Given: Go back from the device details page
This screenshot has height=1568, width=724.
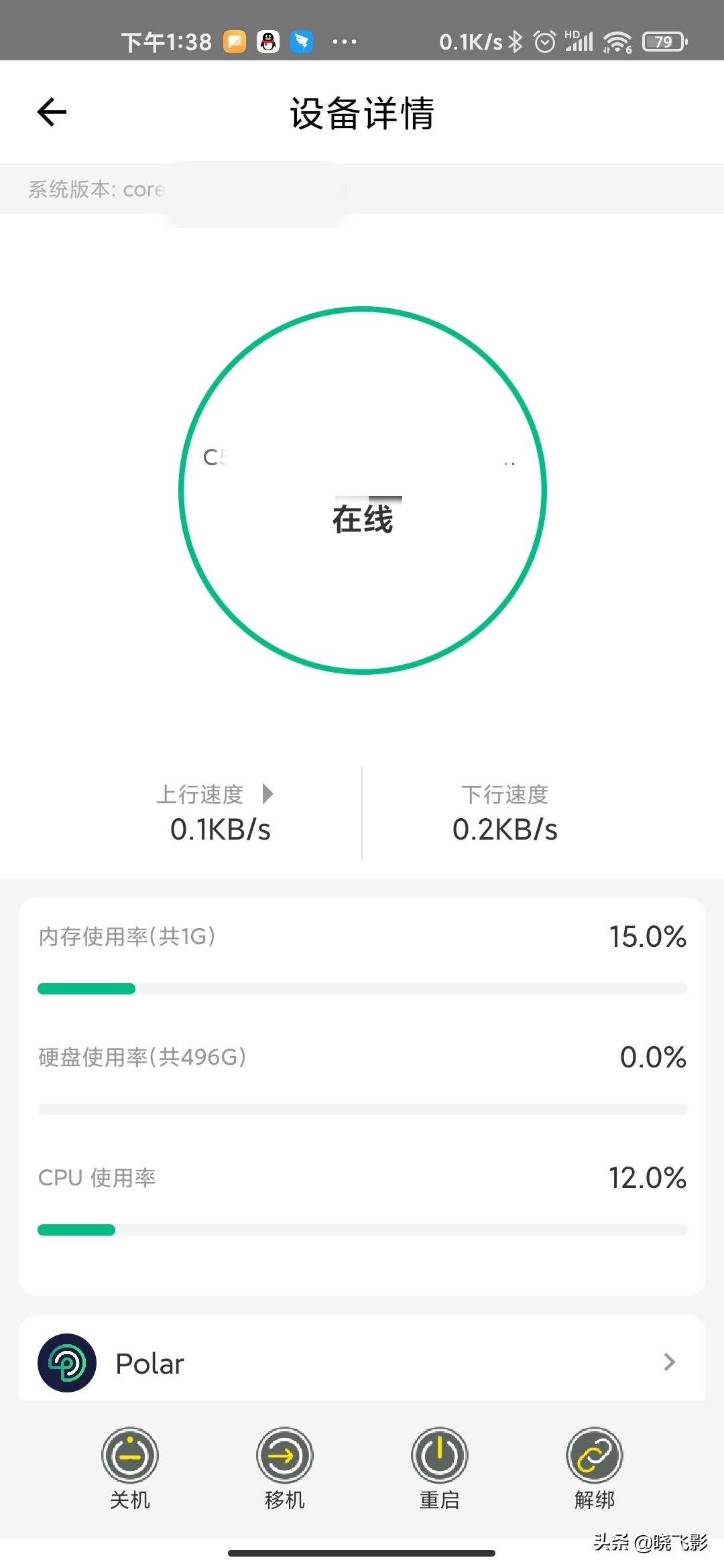Looking at the screenshot, I should coord(52,112).
